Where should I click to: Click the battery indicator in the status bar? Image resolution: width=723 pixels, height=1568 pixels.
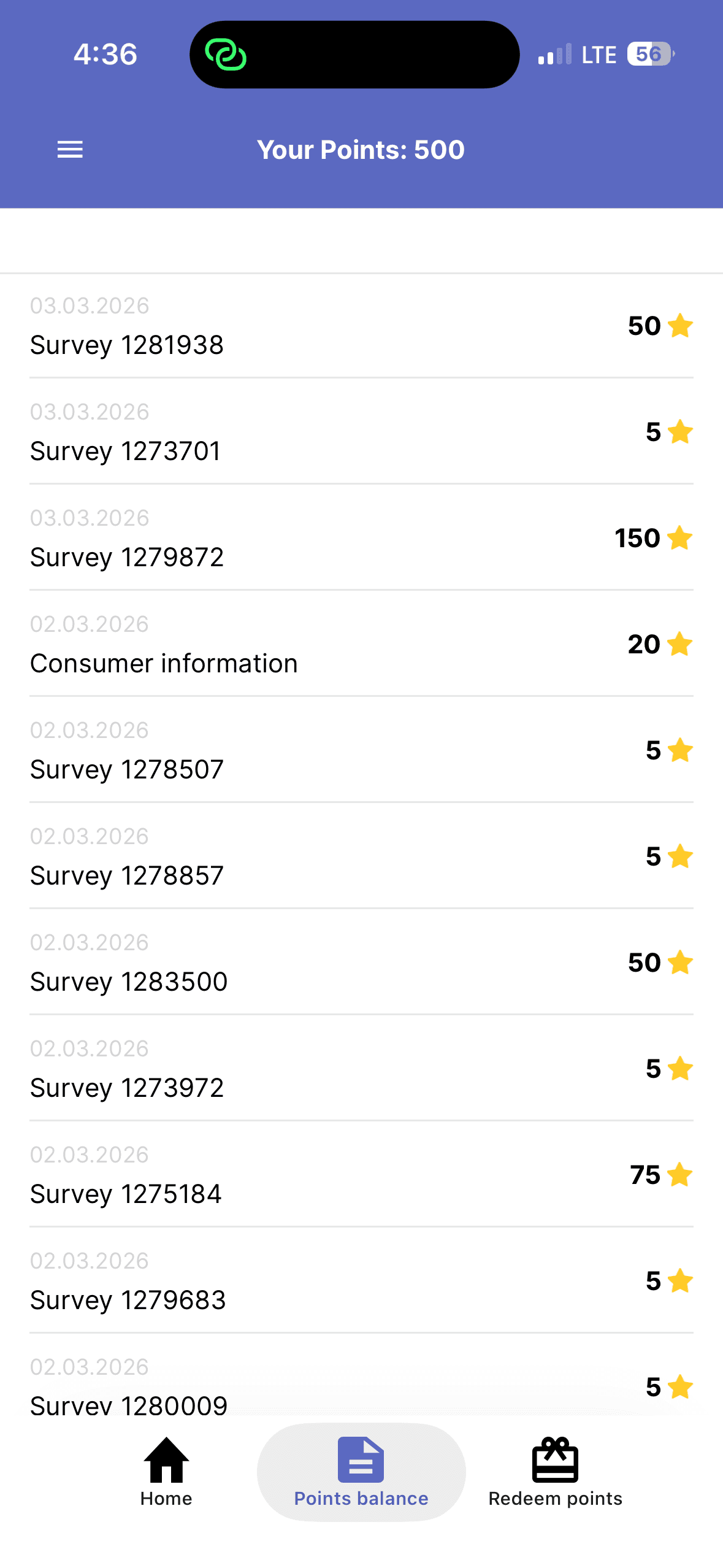pos(650,54)
